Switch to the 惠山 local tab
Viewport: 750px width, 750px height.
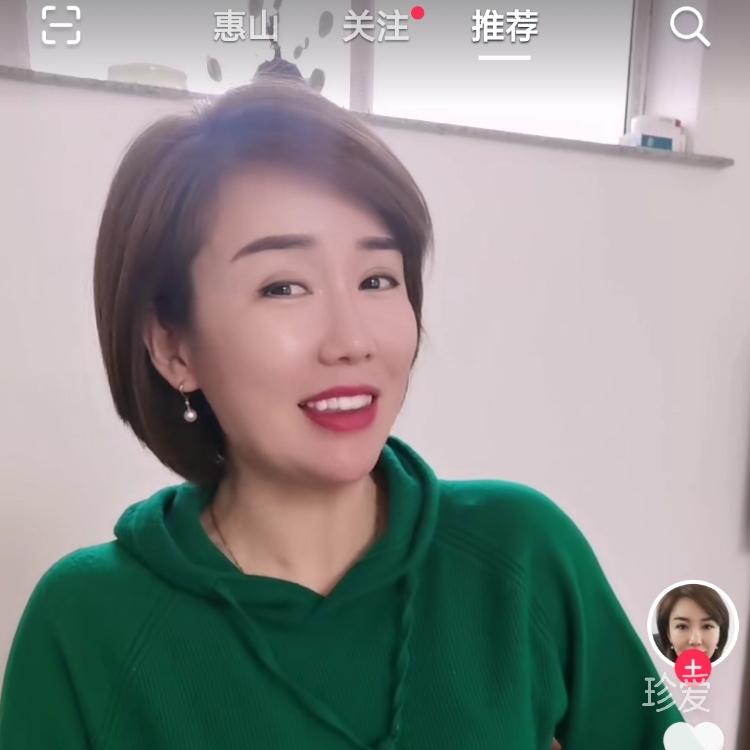pyautogui.click(x=246, y=27)
